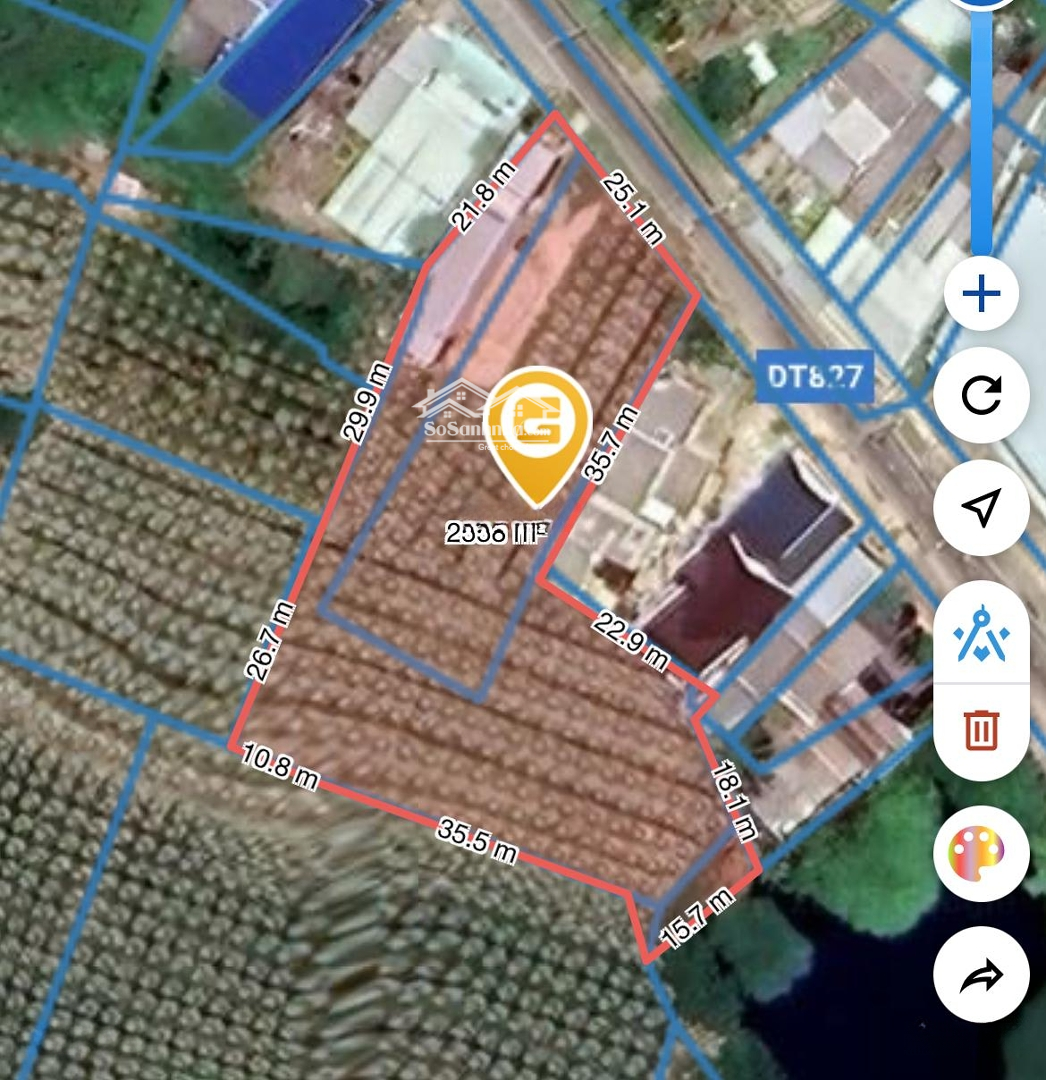Image resolution: width=1046 pixels, height=1080 pixels.
Task: Zoom in with the plus button
Action: click(x=981, y=294)
